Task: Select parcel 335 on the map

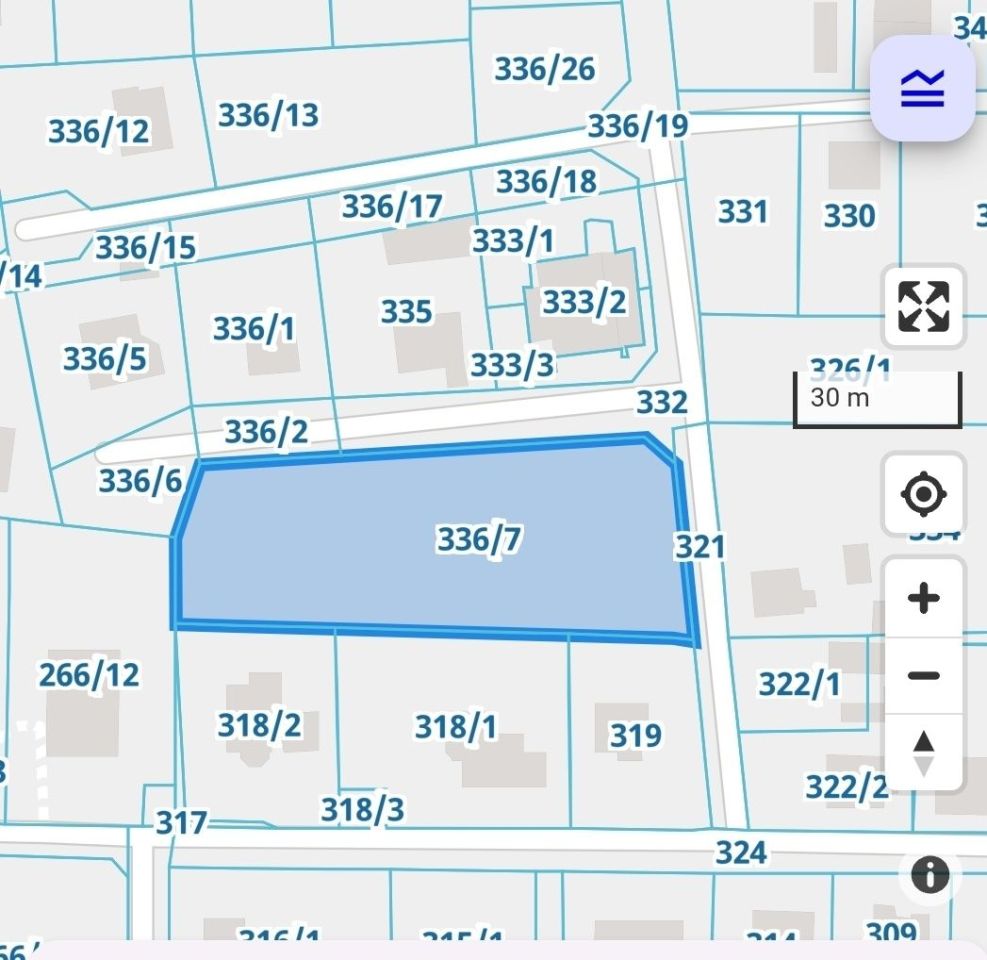Action: coord(406,312)
